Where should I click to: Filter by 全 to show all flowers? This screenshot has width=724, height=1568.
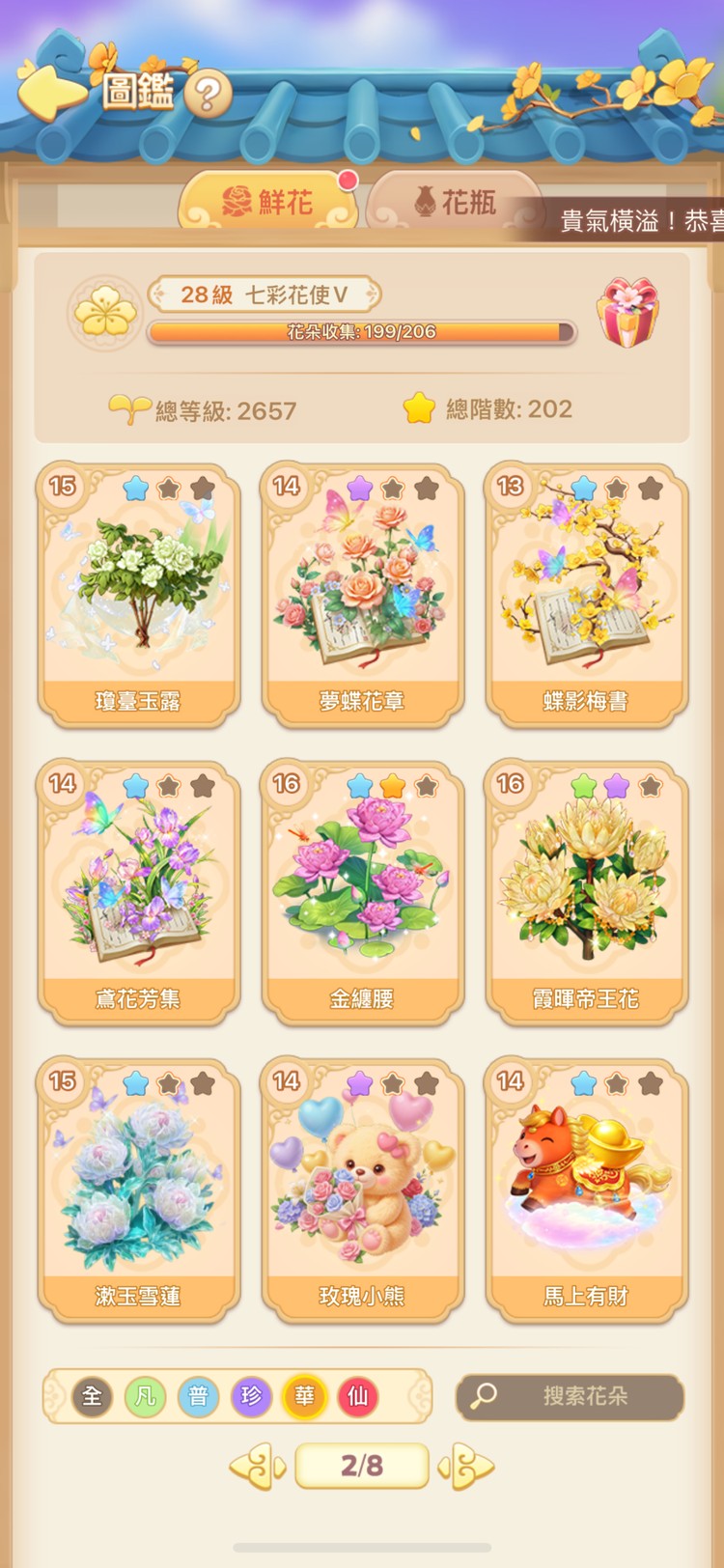(x=92, y=1396)
